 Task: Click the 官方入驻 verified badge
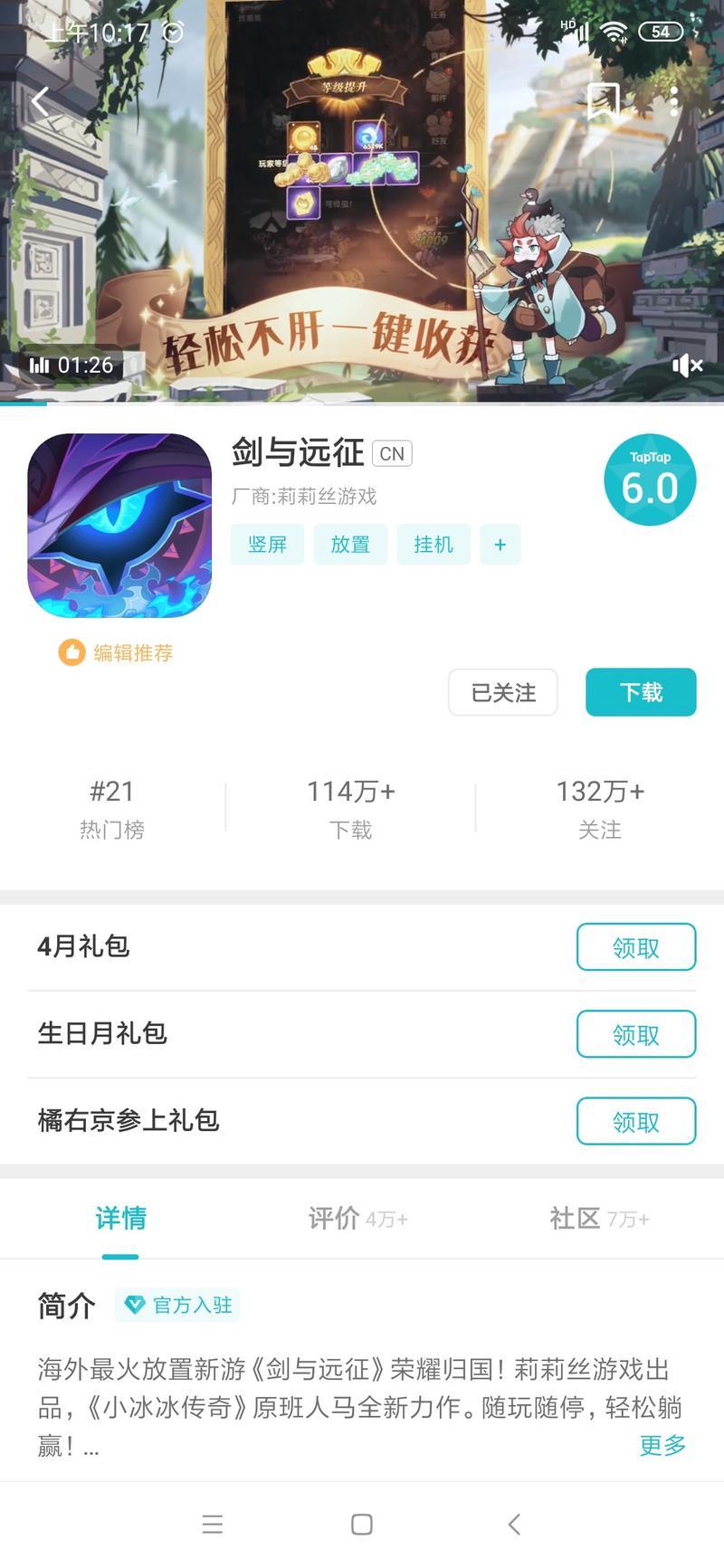(x=176, y=1306)
